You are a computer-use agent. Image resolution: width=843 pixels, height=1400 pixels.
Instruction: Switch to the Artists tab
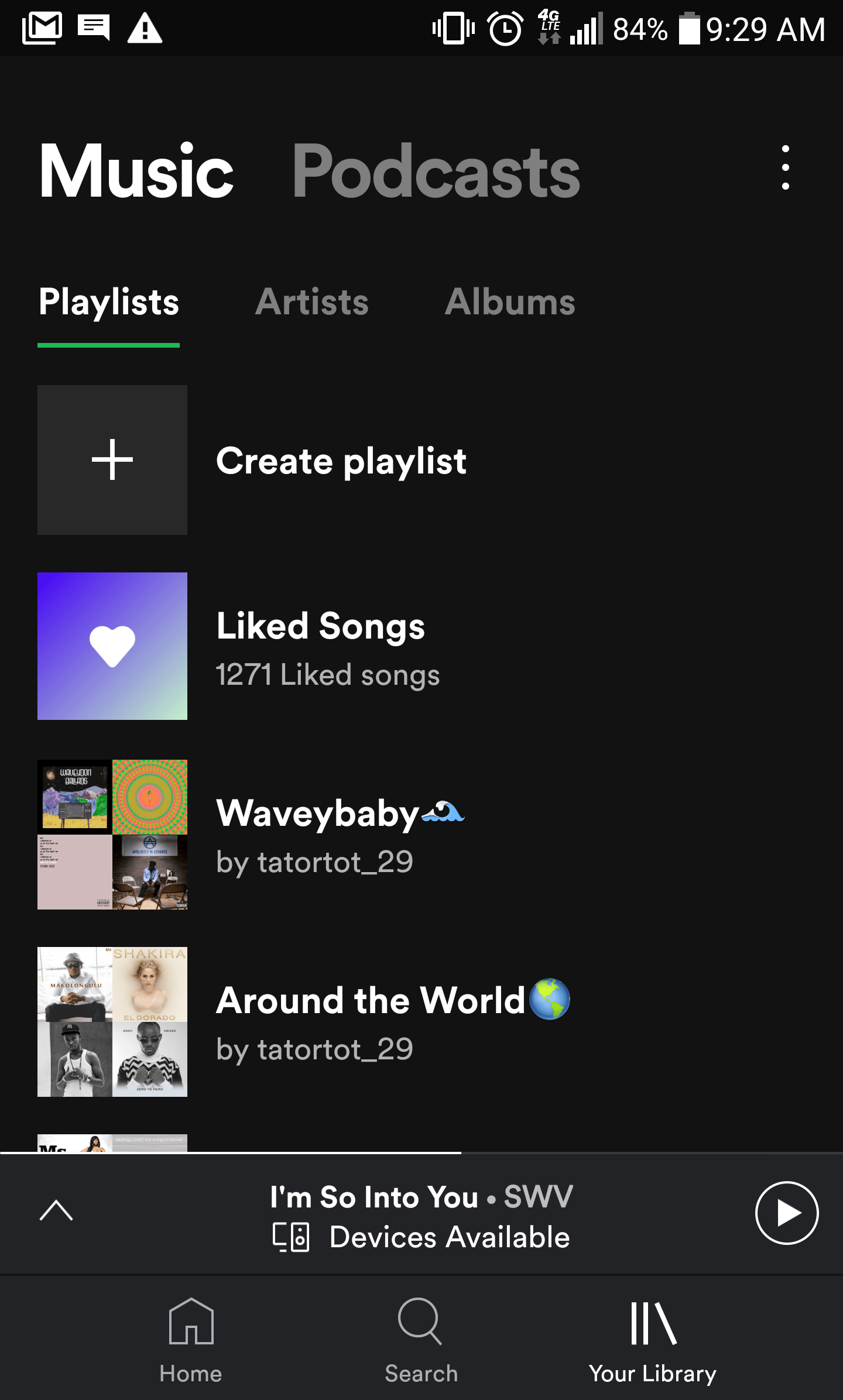[x=312, y=302]
